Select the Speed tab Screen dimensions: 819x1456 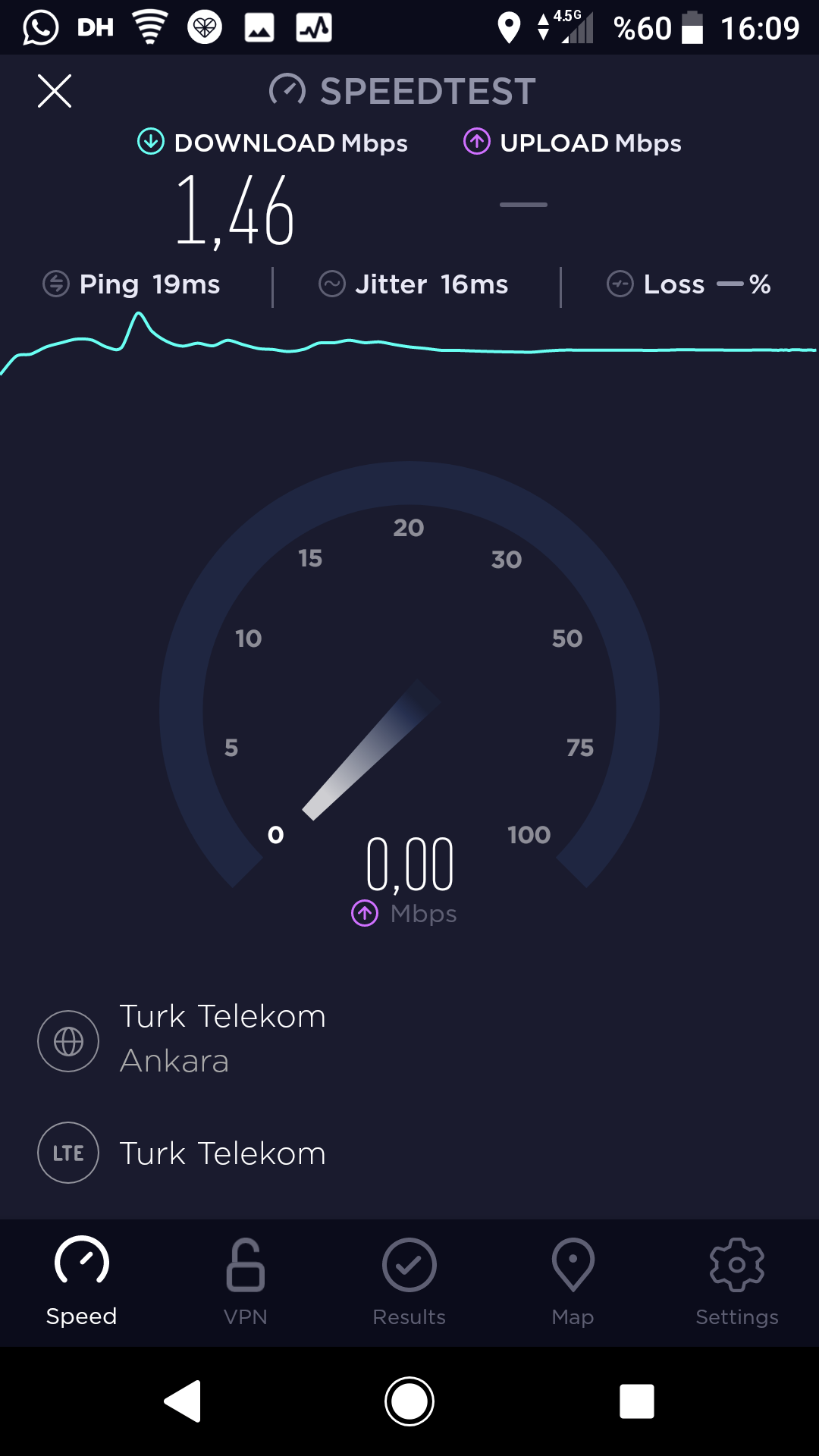(82, 1282)
